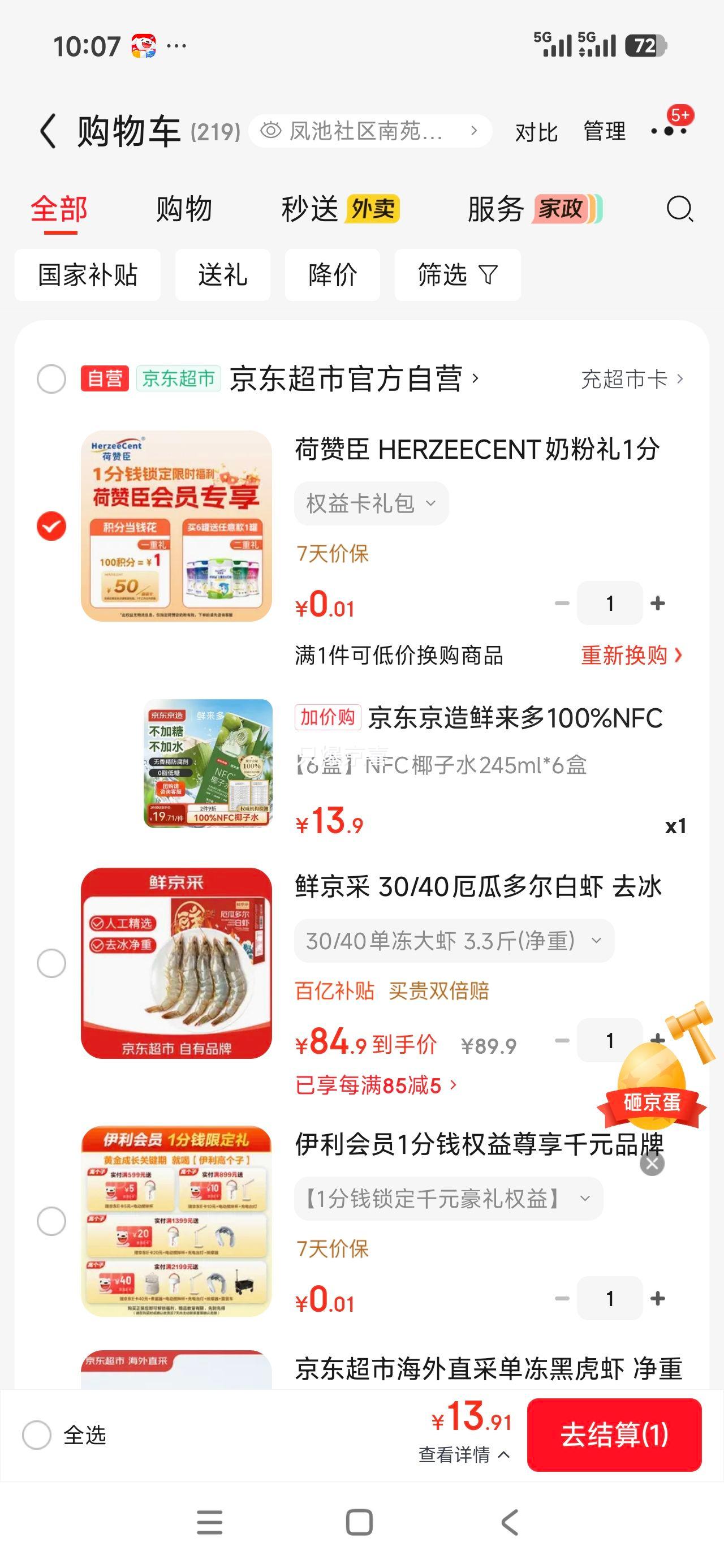Expand the 30/40单冻大虾 specification selector
The width and height of the screenshot is (724, 1568).
[451, 941]
